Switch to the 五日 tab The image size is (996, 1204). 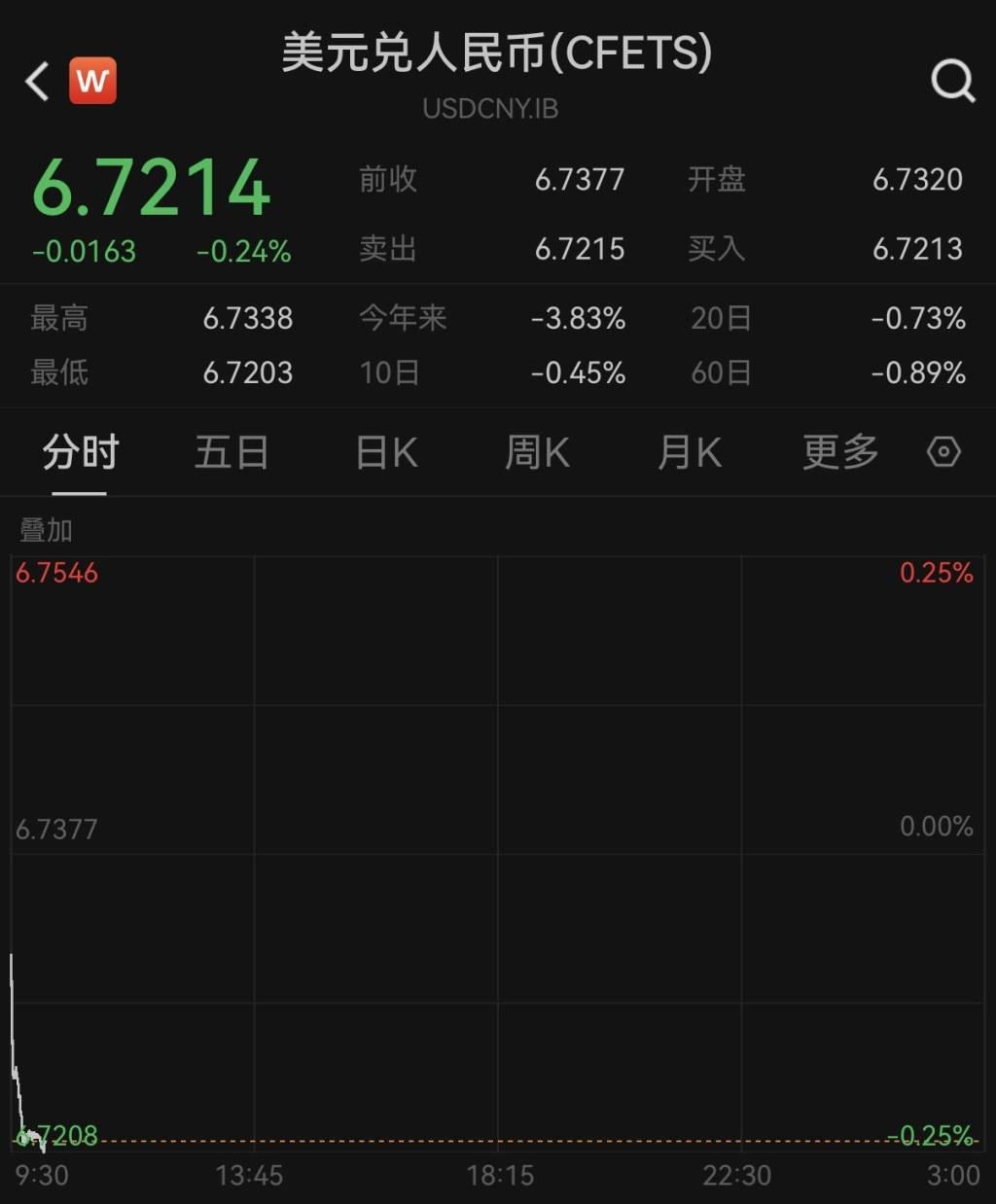[x=231, y=453]
